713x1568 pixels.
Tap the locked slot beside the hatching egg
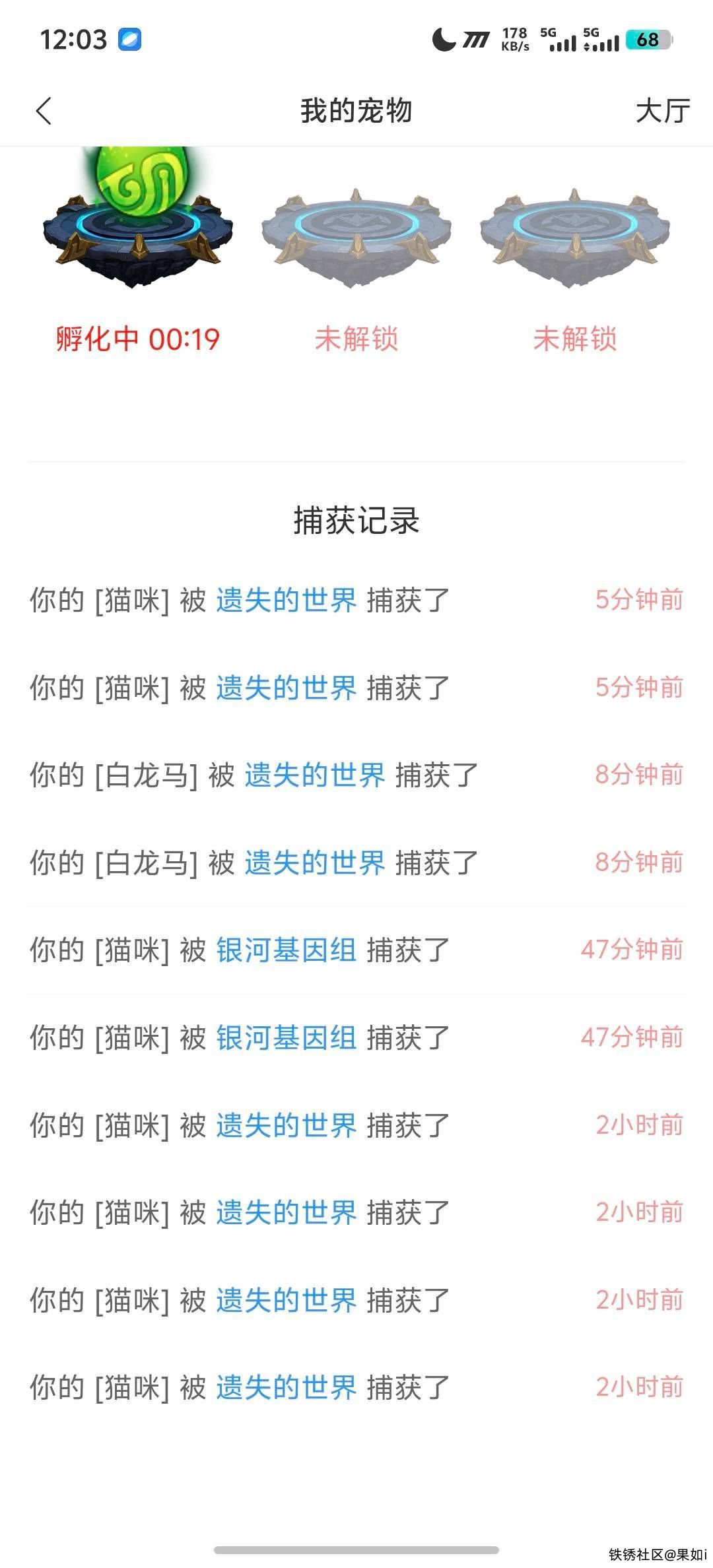click(x=356, y=238)
